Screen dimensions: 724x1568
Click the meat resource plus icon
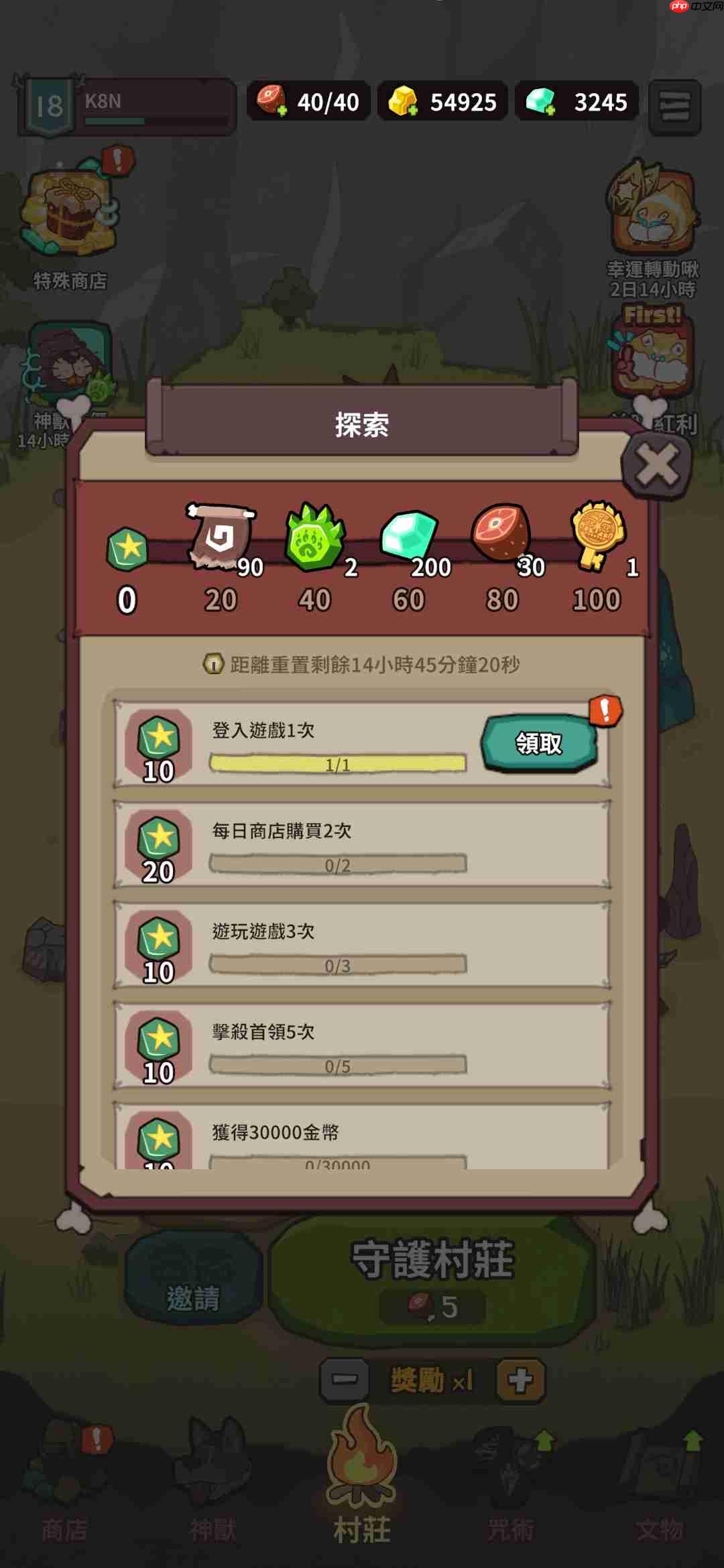click(281, 109)
